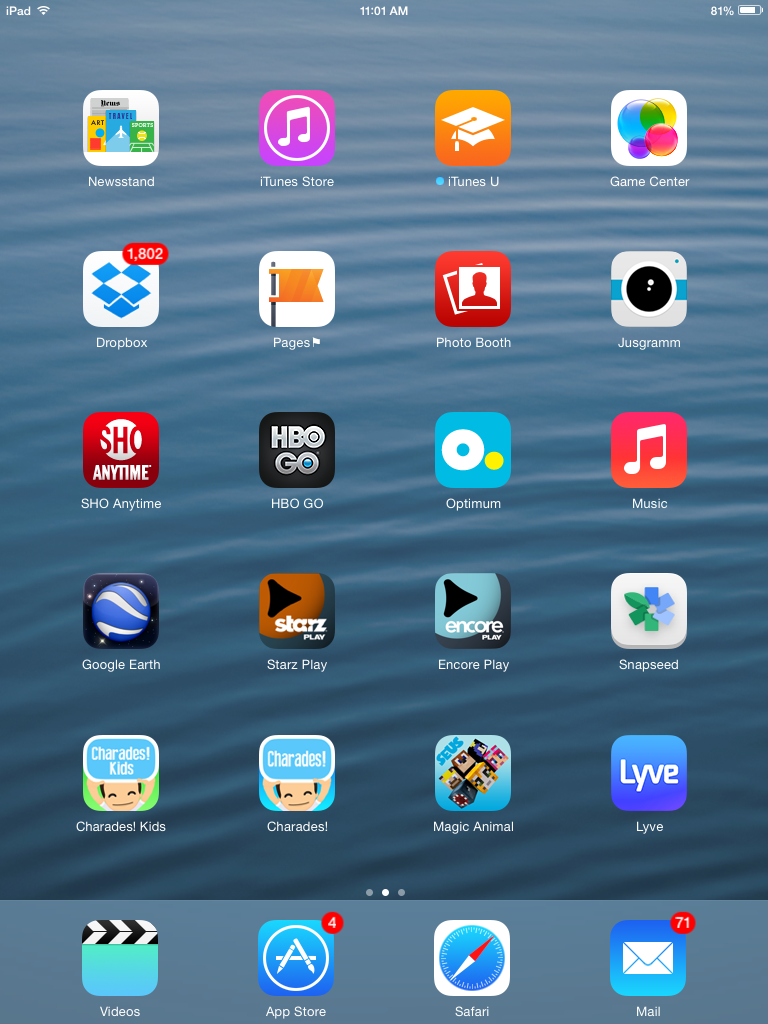Launch Encore Play
This screenshot has width=768, height=1024.
473,611
